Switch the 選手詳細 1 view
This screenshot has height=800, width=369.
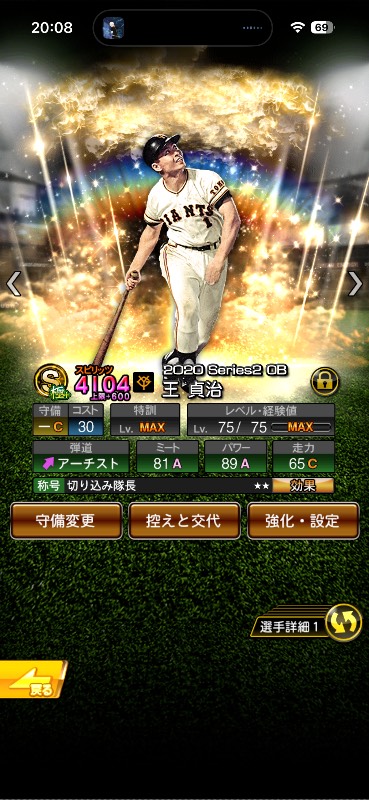[306, 623]
